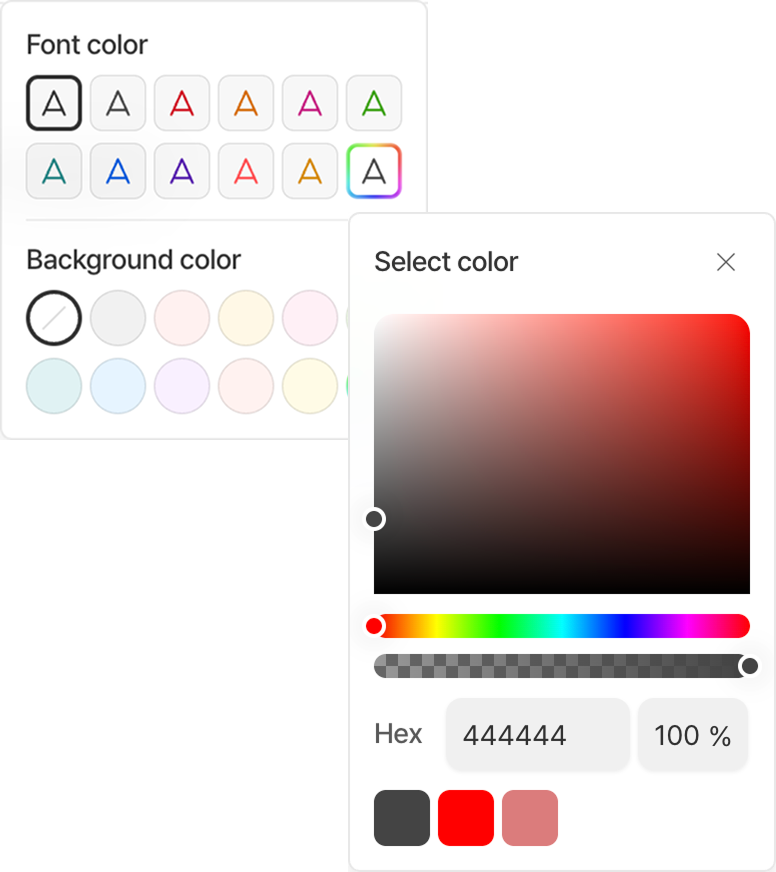Select the green font color
The image size is (776, 872).
coord(374,103)
